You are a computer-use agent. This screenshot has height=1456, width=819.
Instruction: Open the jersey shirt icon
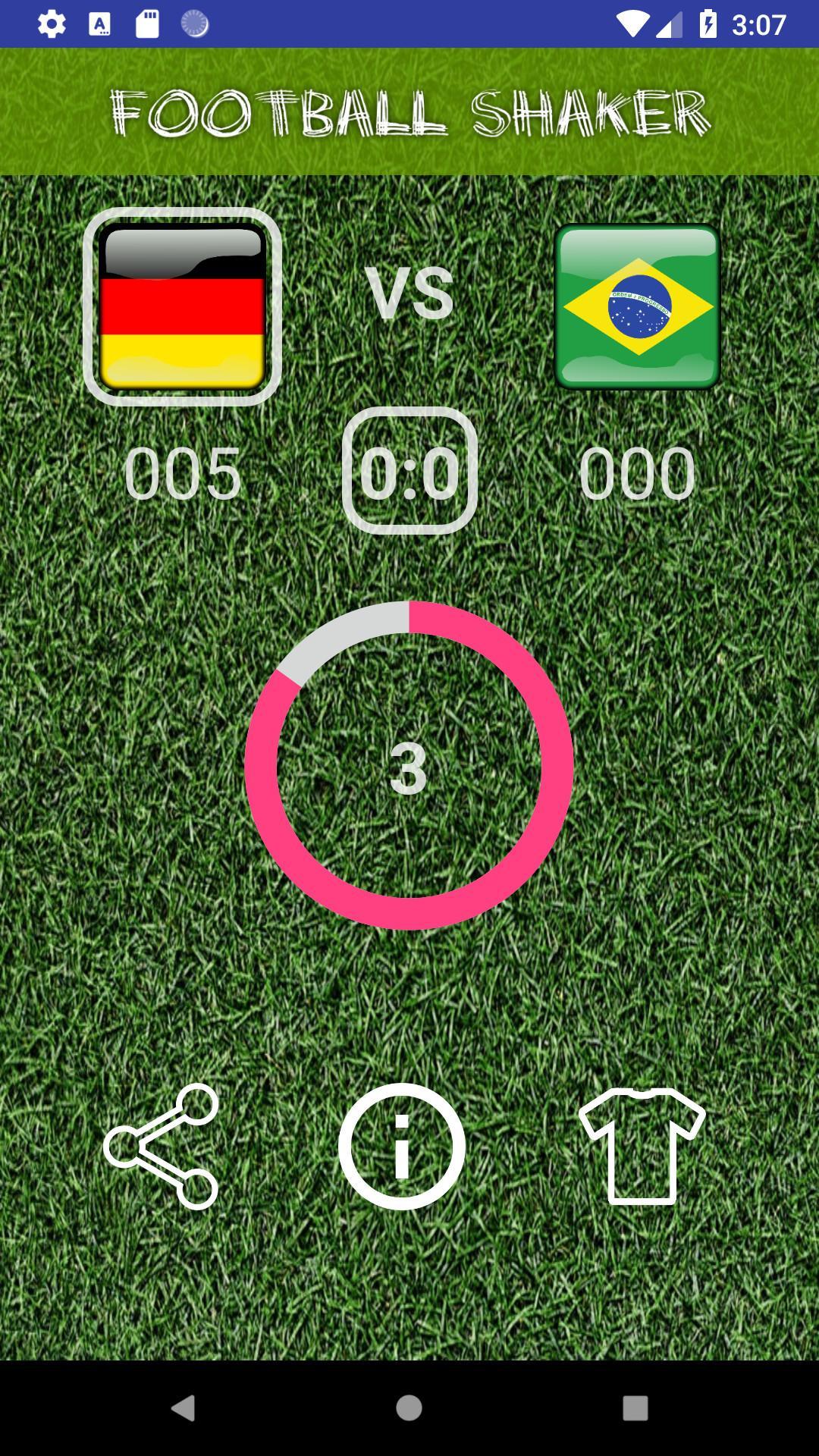point(642,1146)
